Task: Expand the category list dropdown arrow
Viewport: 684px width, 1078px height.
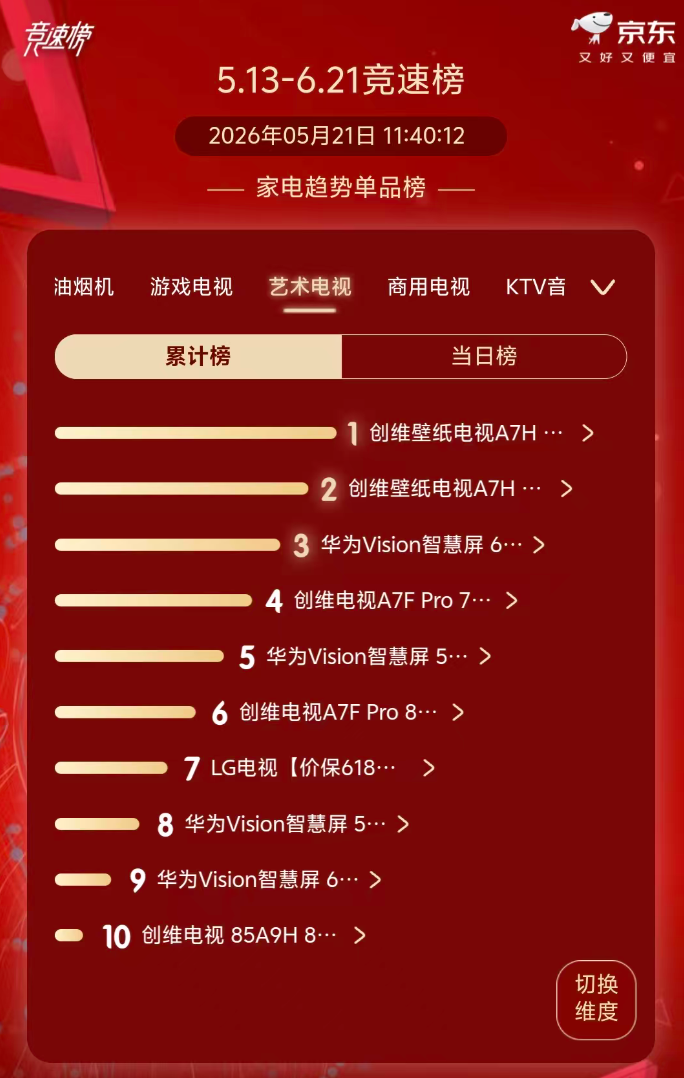Action: 603,287
